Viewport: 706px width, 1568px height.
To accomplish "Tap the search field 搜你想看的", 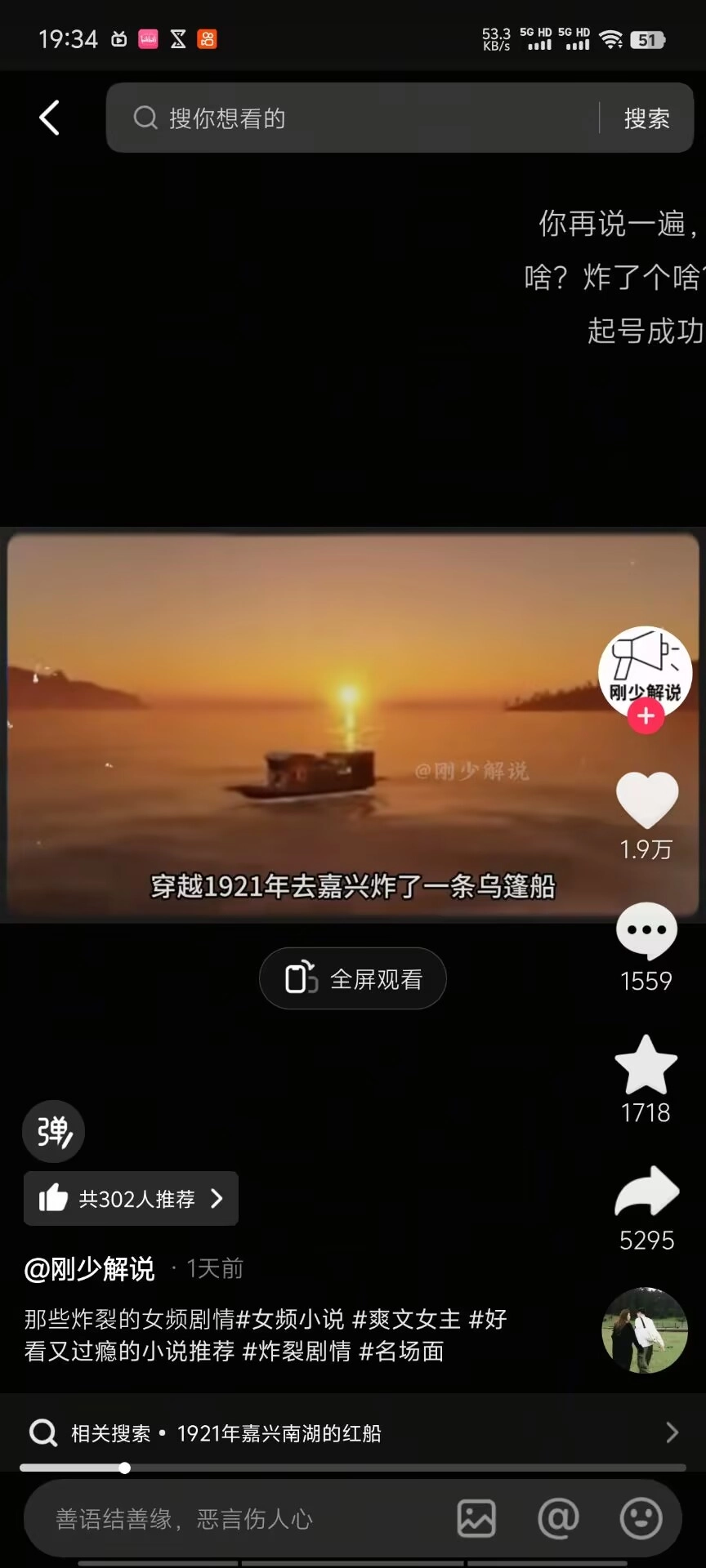I will tap(351, 118).
